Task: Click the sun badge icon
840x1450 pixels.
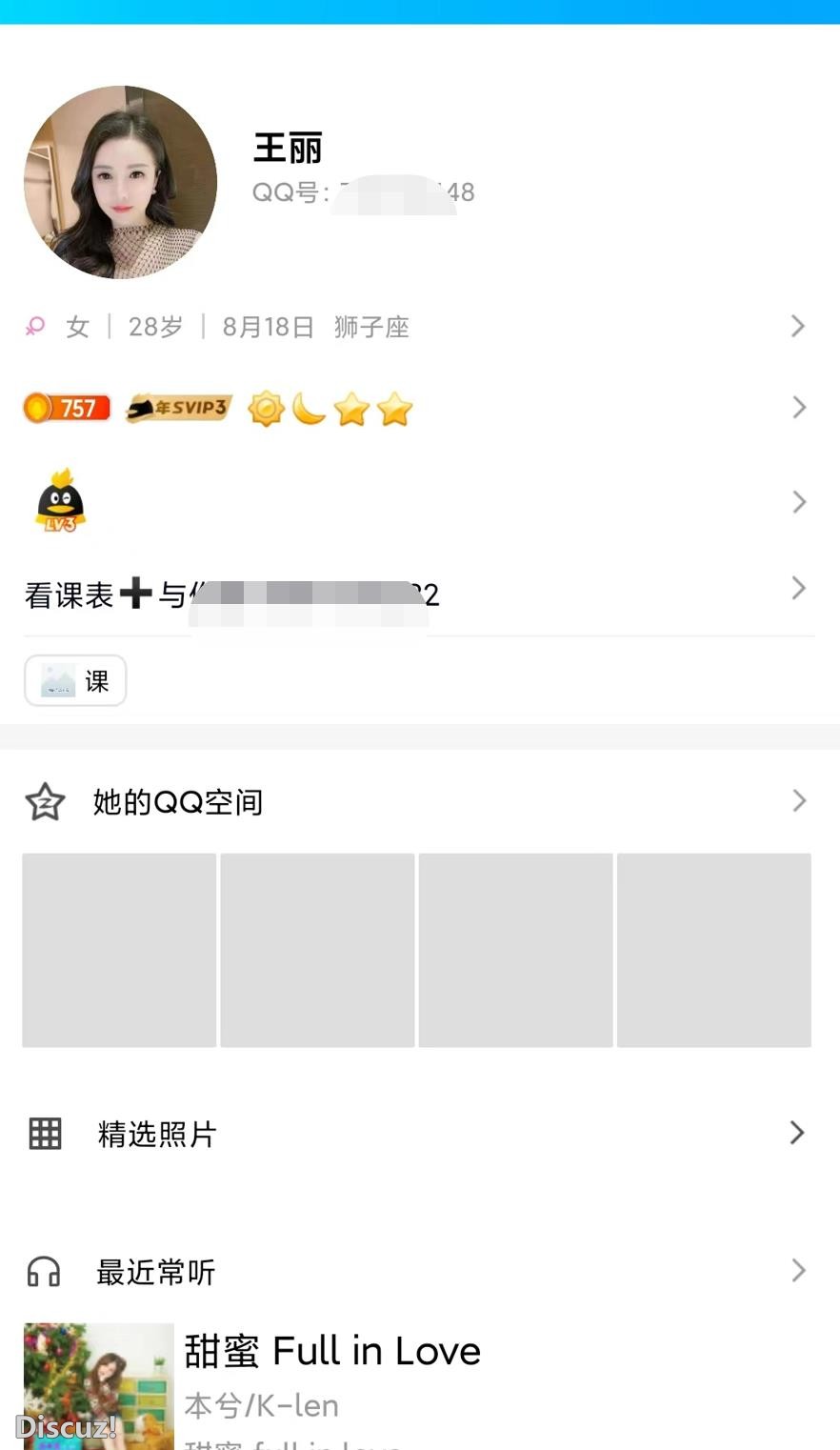Action: (x=266, y=409)
